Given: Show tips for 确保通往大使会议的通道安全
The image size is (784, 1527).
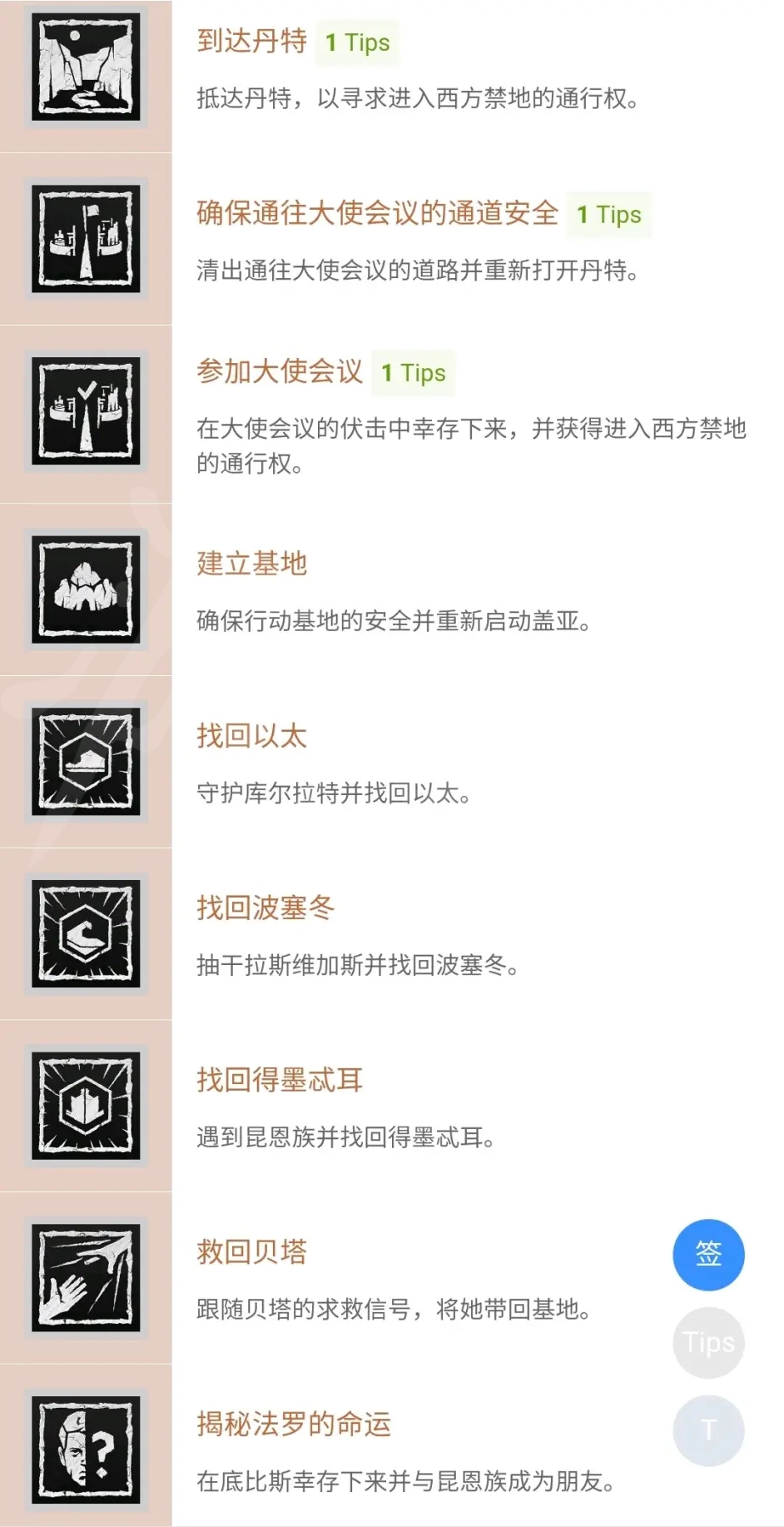Looking at the screenshot, I should click(x=609, y=215).
